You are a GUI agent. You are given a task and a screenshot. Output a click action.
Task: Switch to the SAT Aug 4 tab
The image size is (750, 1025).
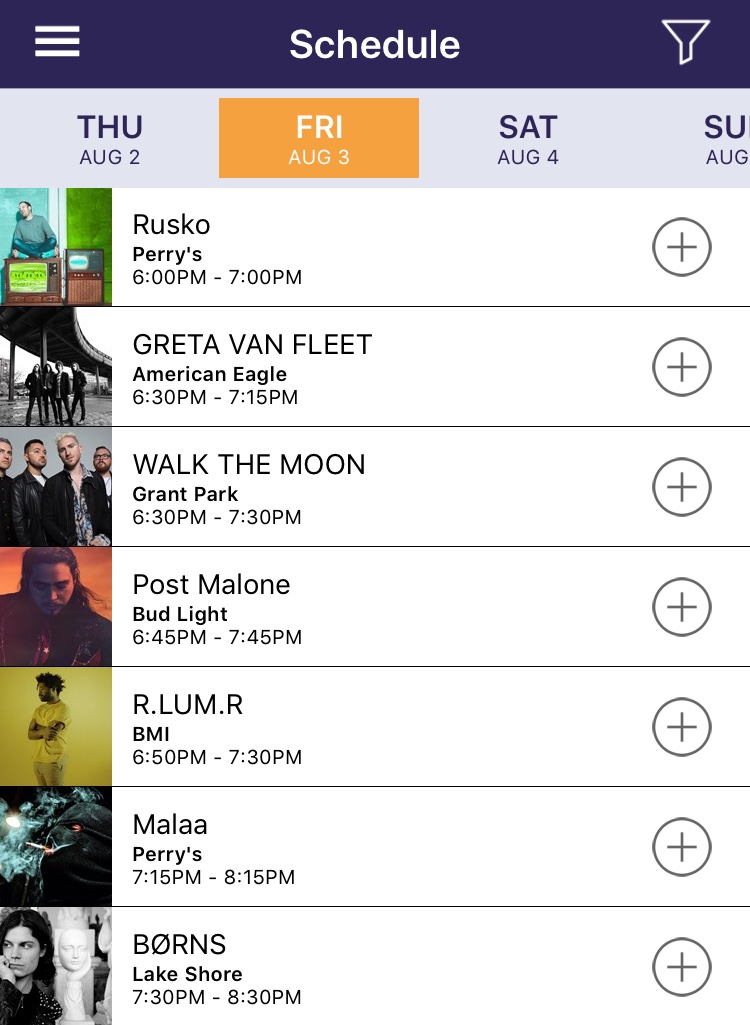528,138
